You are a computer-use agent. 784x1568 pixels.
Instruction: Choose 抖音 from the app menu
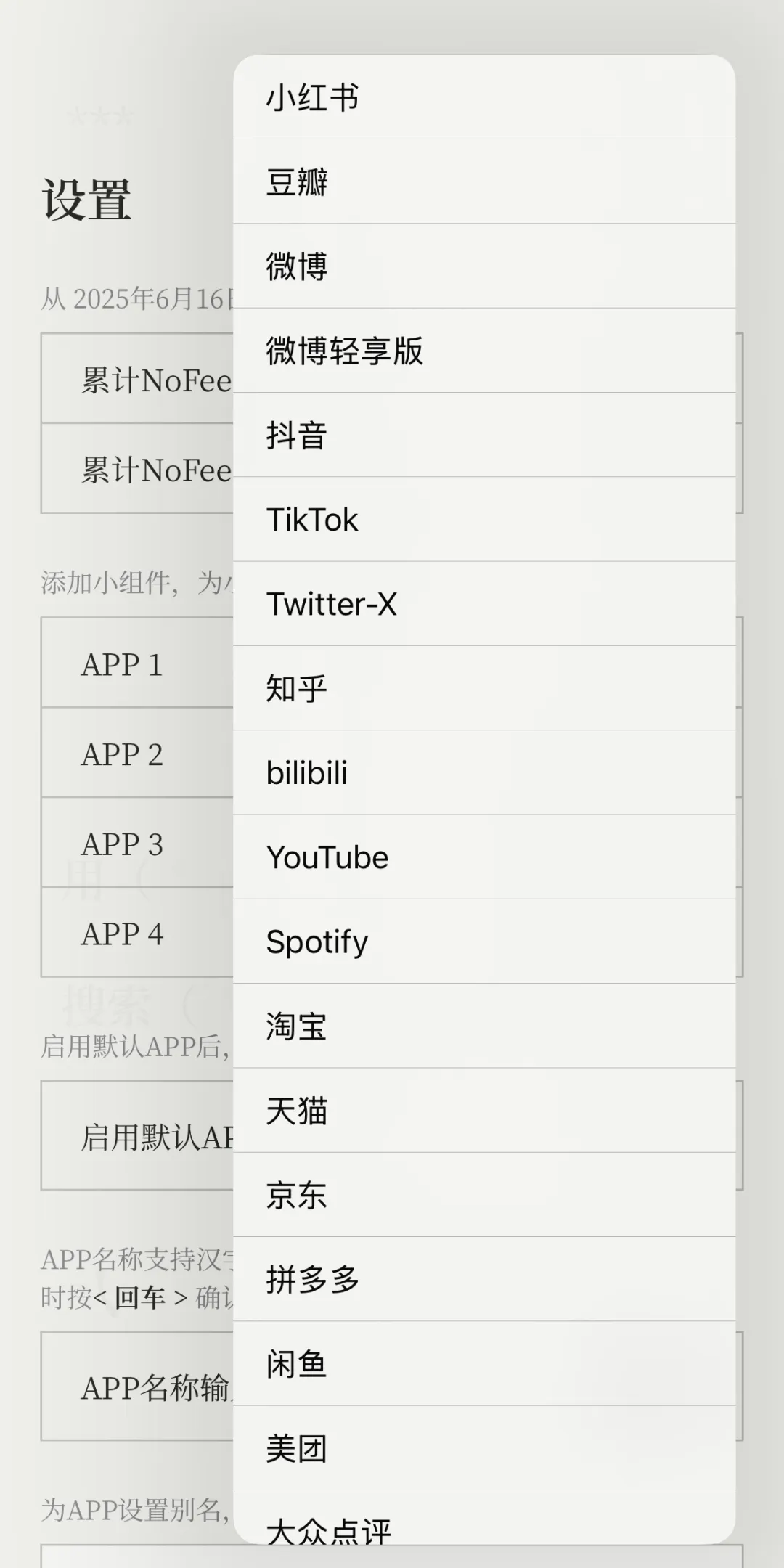[x=483, y=436]
